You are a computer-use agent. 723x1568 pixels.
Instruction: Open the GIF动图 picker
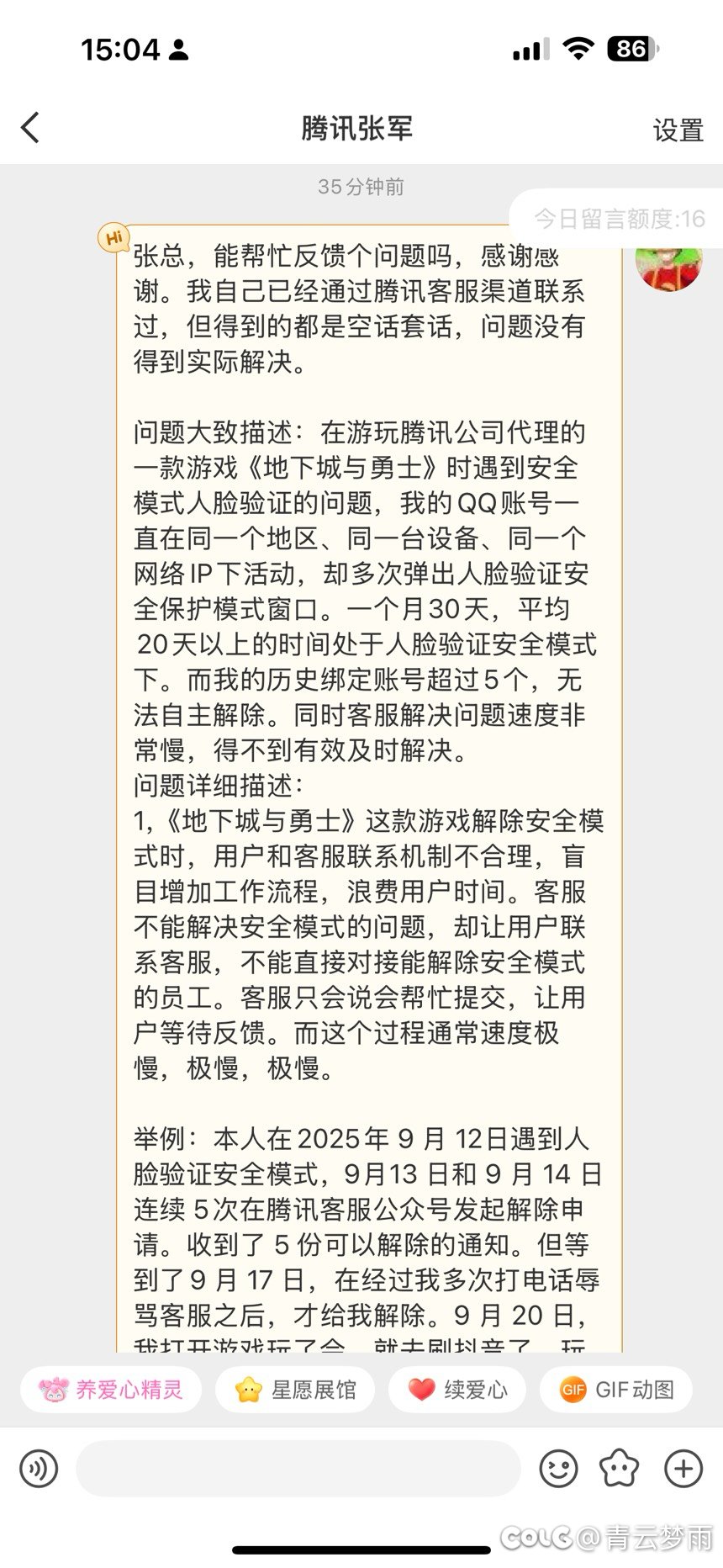(616, 1389)
